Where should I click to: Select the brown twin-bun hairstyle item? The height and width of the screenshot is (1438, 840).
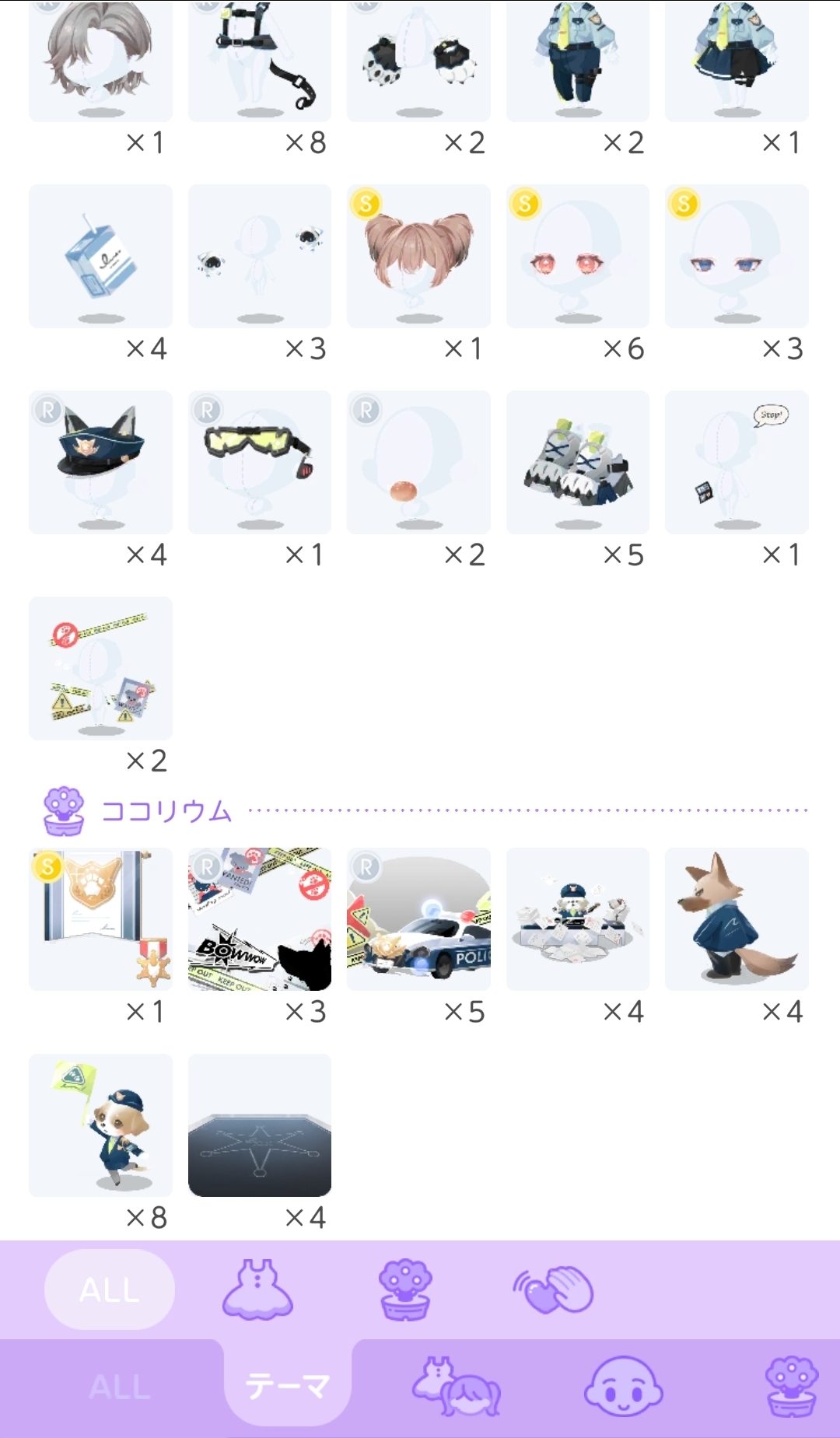tap(418, 257)
